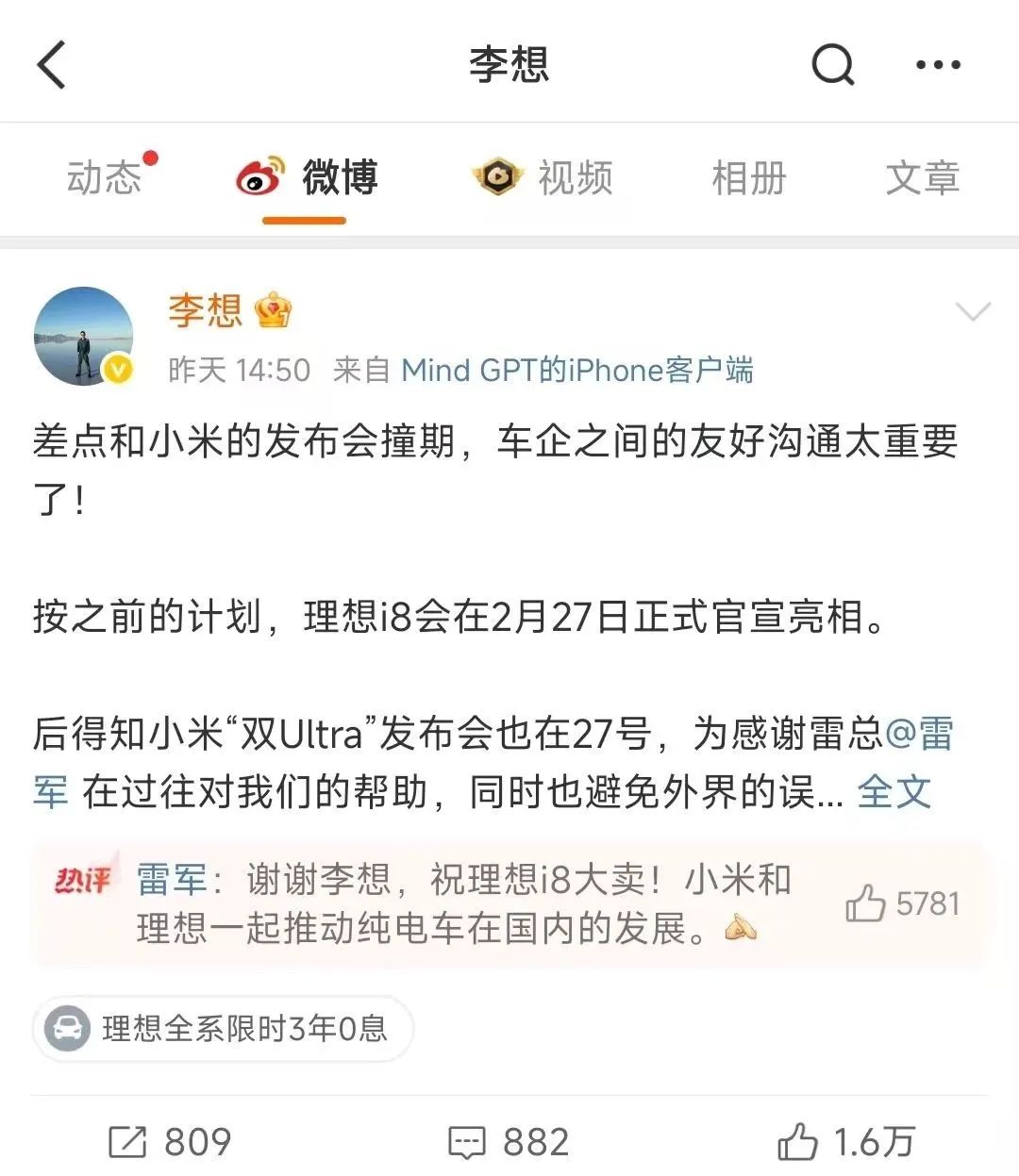Tap 全文 to read the full post
Viewport: 1019px width, 1176px height.
[x=894, y=792]
